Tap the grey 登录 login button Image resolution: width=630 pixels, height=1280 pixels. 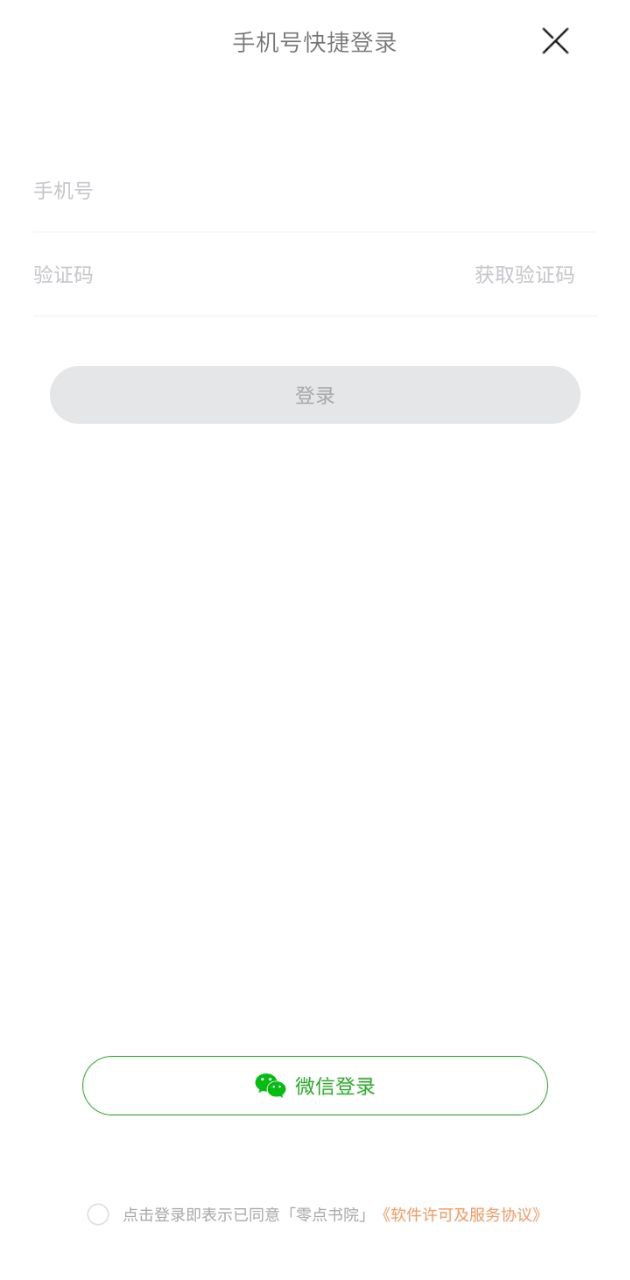(315, 395)
